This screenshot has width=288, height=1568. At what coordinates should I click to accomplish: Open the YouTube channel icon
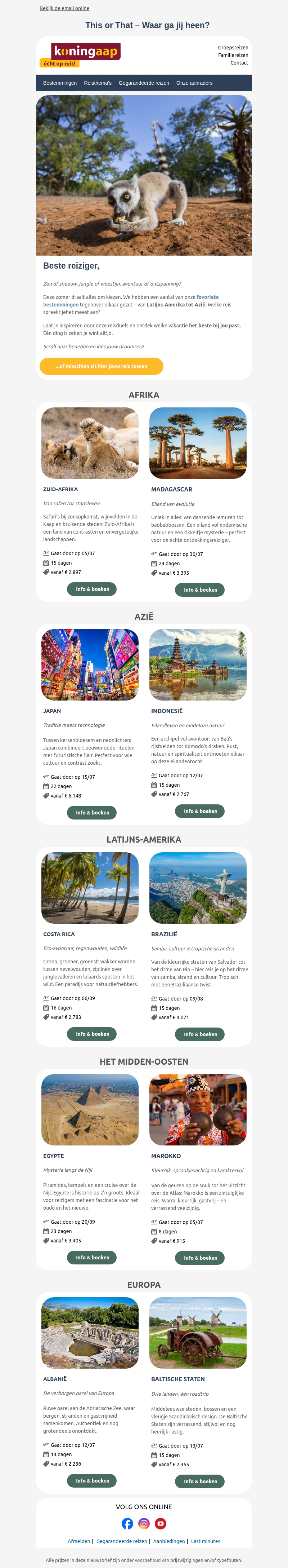[x=161, y=1524]
